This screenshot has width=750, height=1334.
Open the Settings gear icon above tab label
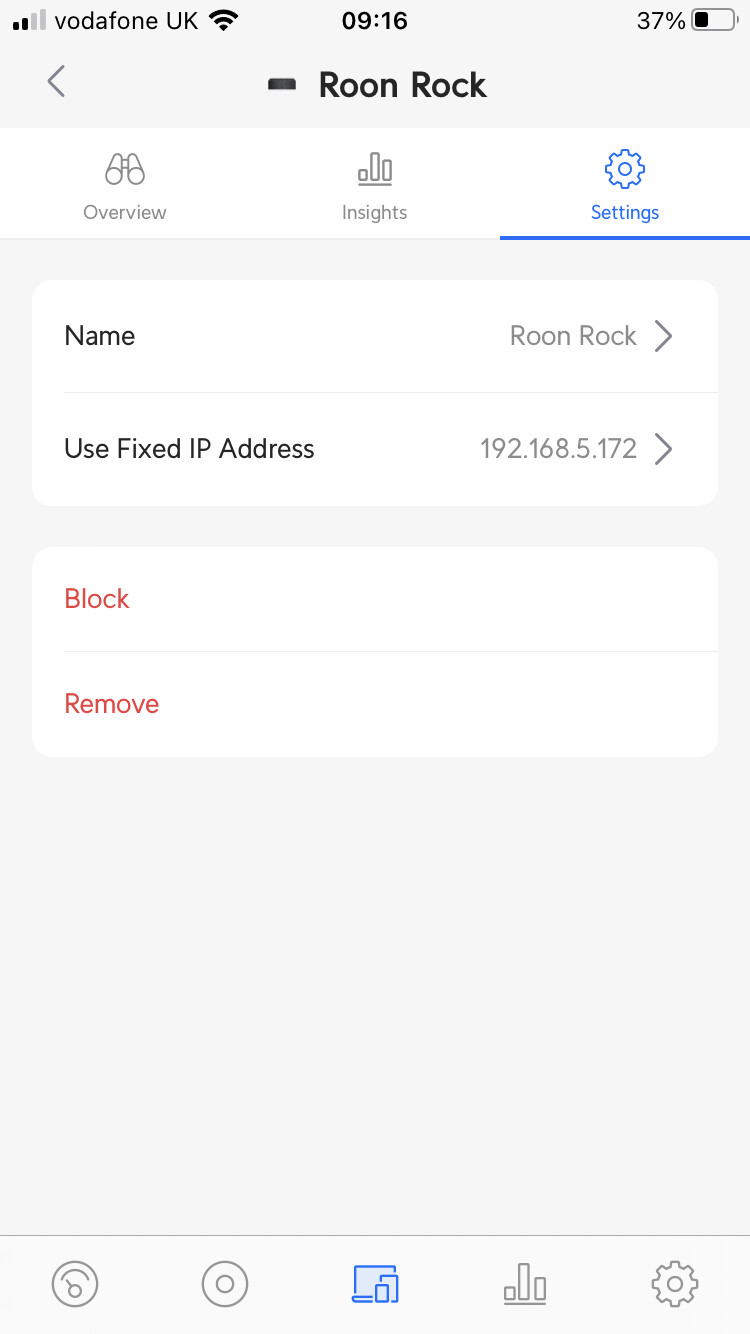624,169
